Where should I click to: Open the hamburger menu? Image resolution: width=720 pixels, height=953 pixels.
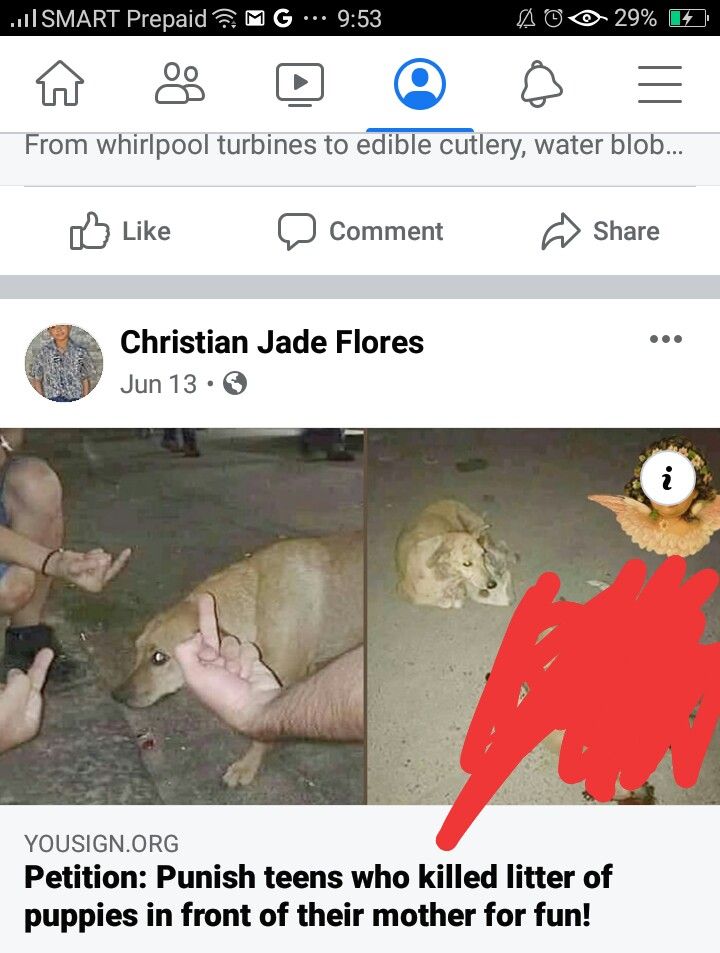point(659,84)
